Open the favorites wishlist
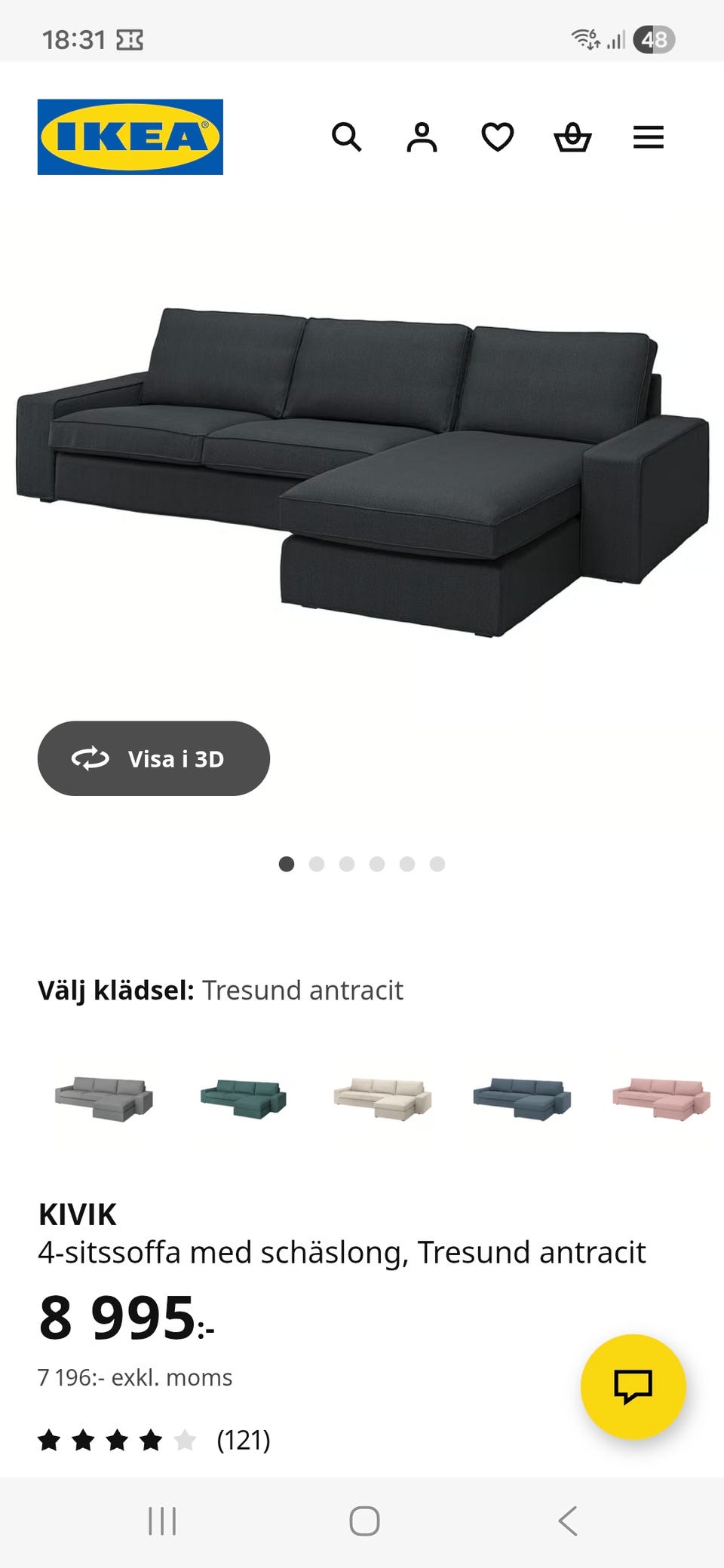This screenshot has height=1568, width=724. [498, 137]
